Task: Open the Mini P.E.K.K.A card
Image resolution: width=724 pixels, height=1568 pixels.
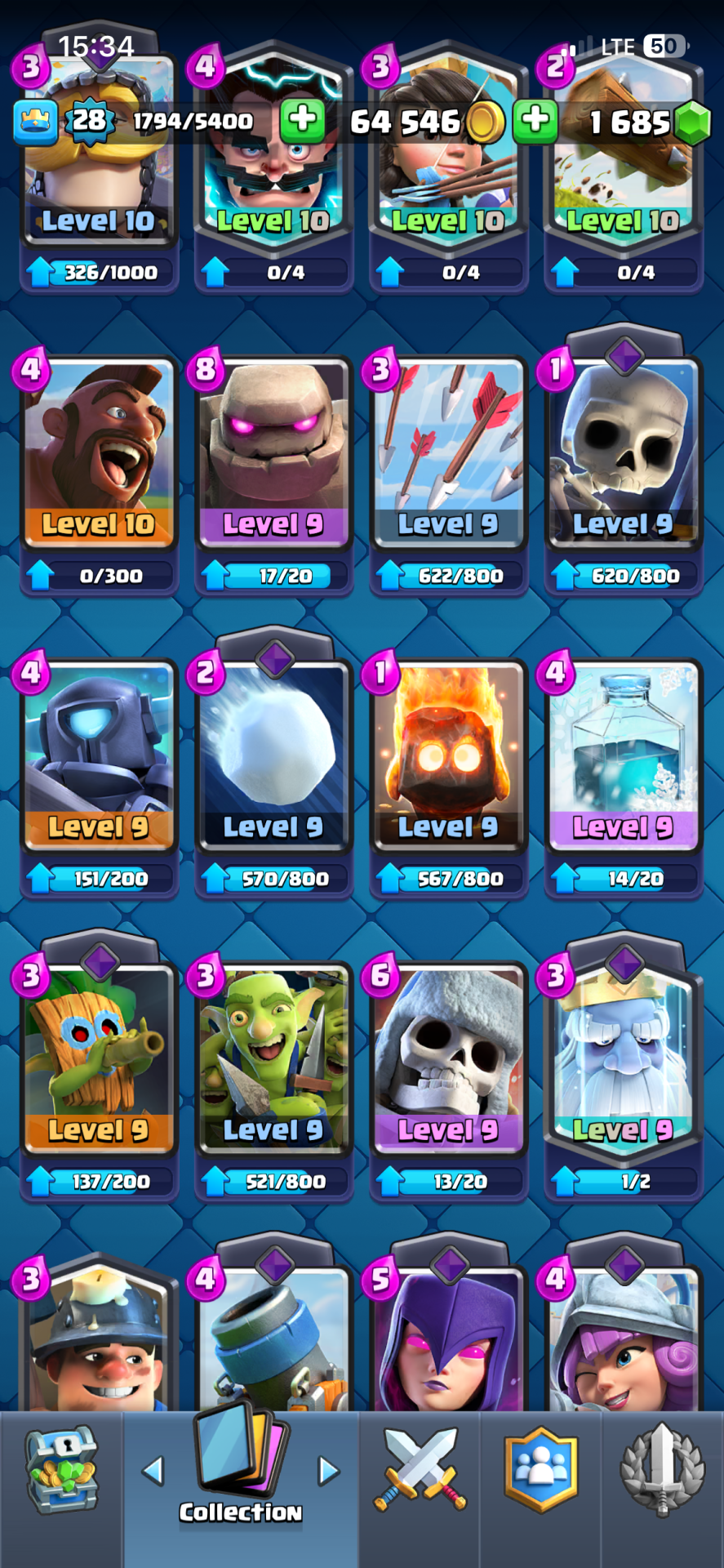Action: tap(99, 759)
